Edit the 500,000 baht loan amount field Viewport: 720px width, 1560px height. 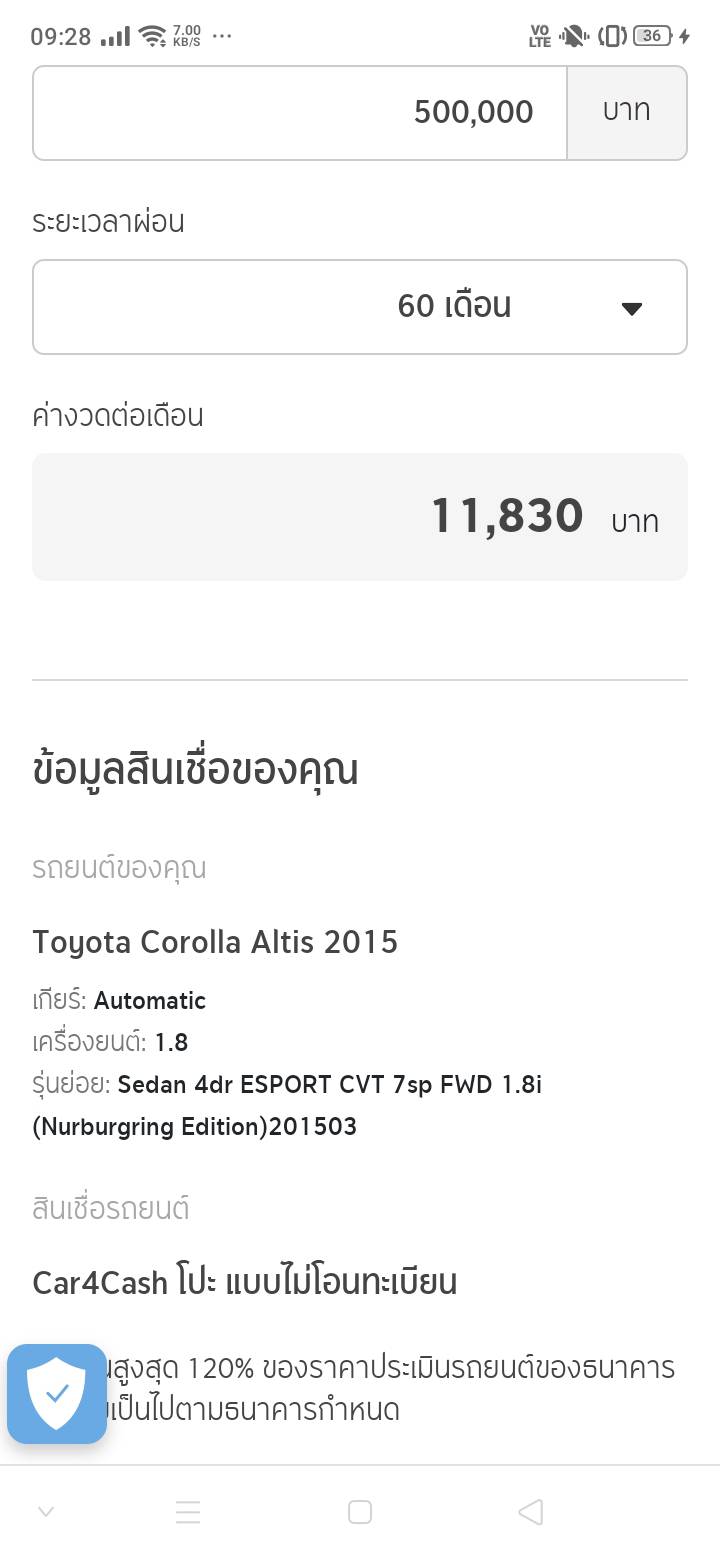click(300, 113)
